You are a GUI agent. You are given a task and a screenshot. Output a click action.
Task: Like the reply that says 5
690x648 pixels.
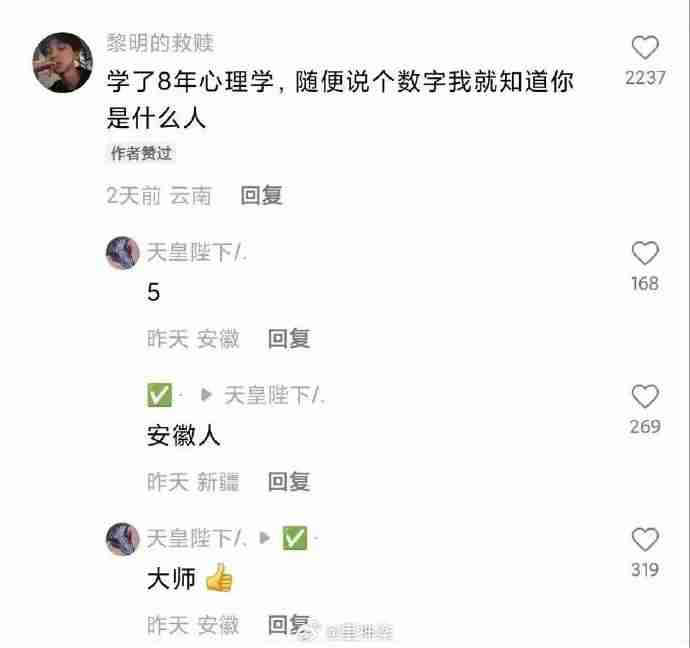click(646, 254)
